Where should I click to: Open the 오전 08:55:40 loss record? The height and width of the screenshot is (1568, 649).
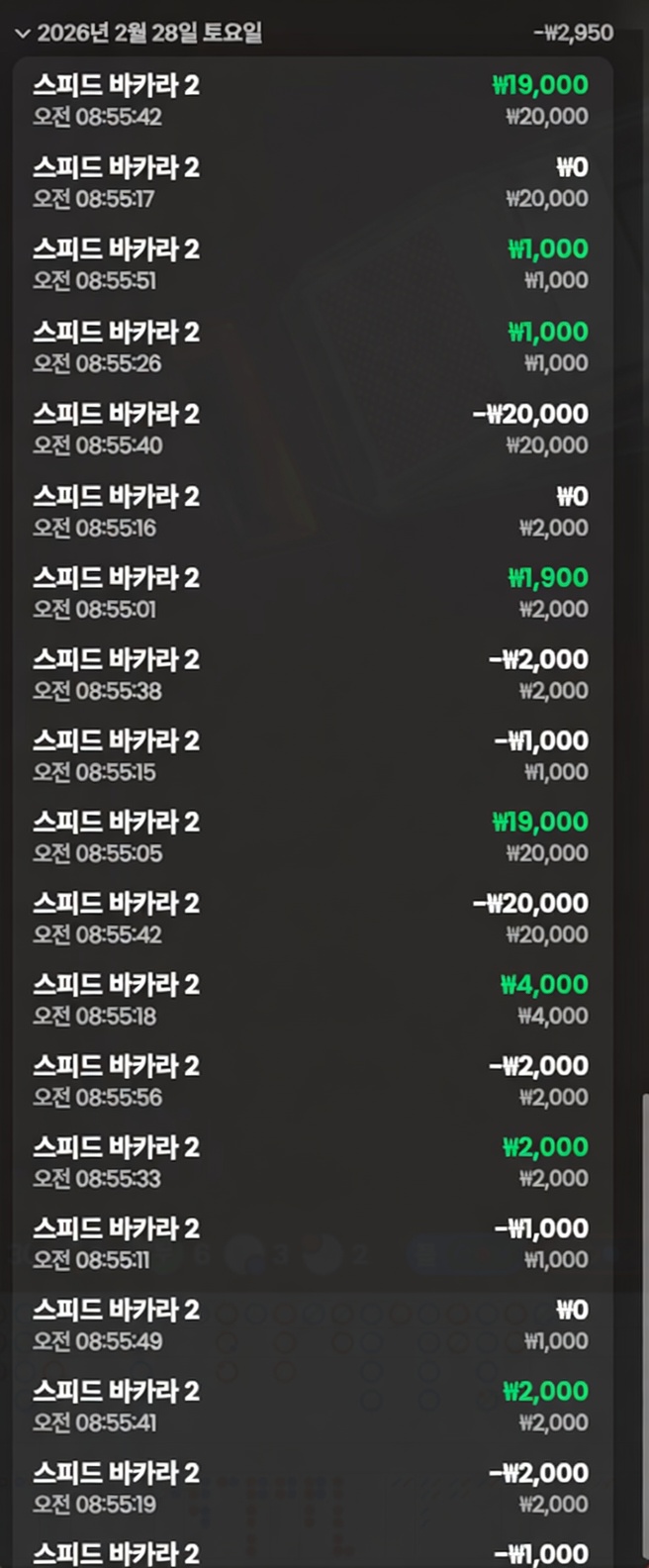pyautogui.click(x=311, y=429)
